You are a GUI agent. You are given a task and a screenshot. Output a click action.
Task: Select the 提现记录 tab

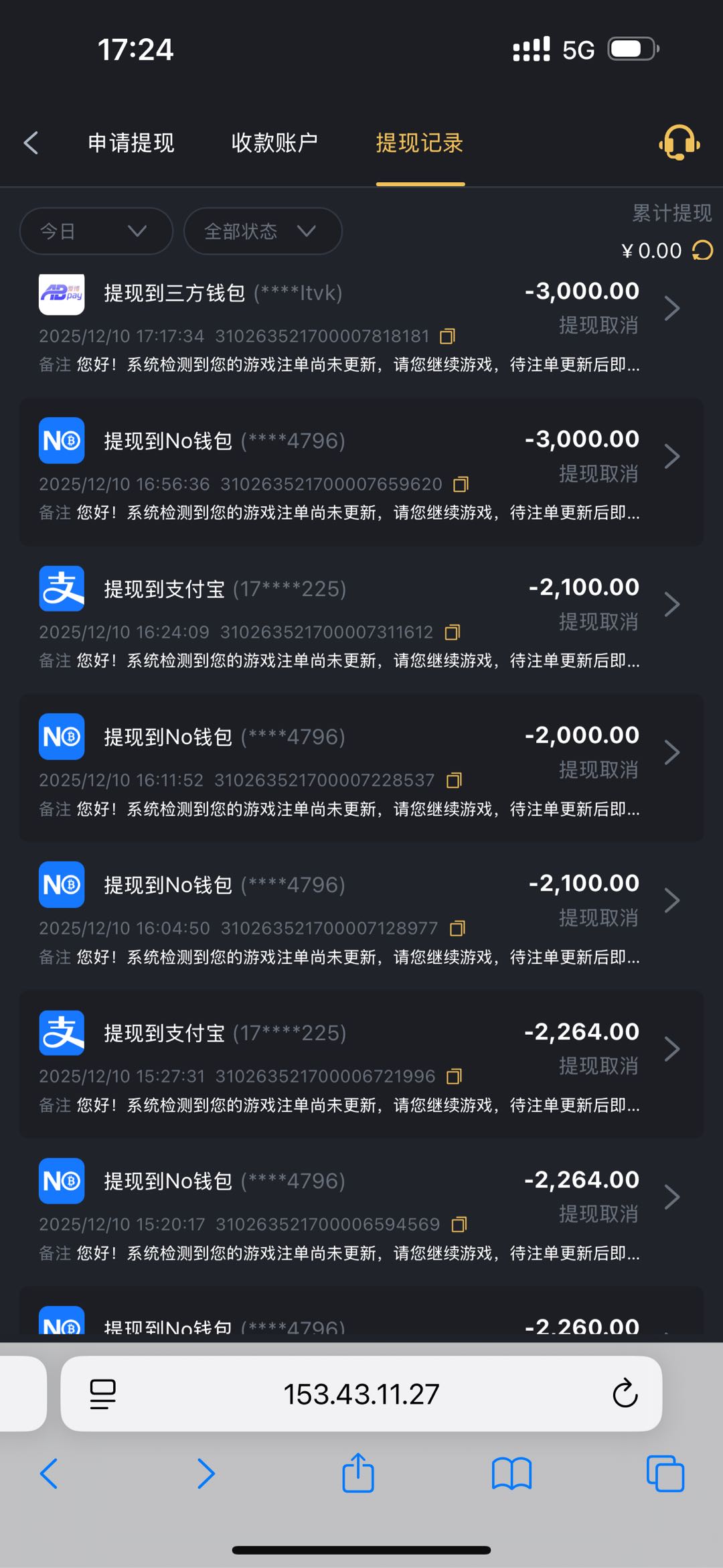(x=420, y=143)
